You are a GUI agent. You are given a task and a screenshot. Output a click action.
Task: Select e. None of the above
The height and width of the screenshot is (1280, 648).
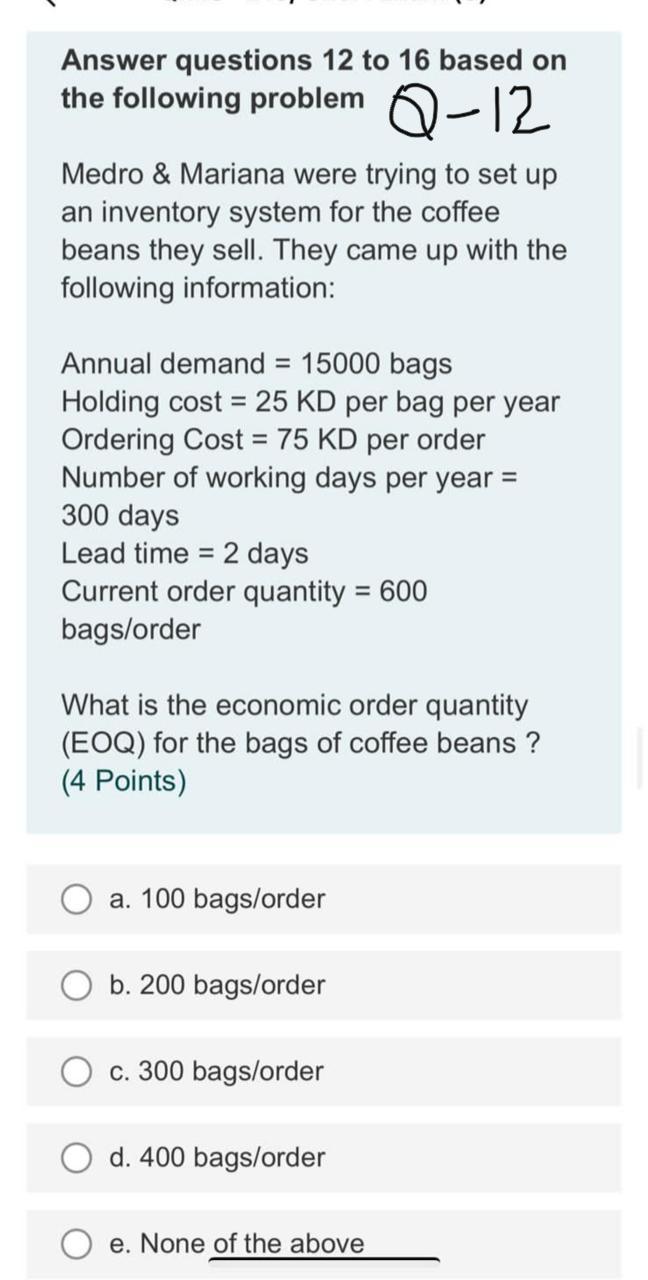(78, 1244)
